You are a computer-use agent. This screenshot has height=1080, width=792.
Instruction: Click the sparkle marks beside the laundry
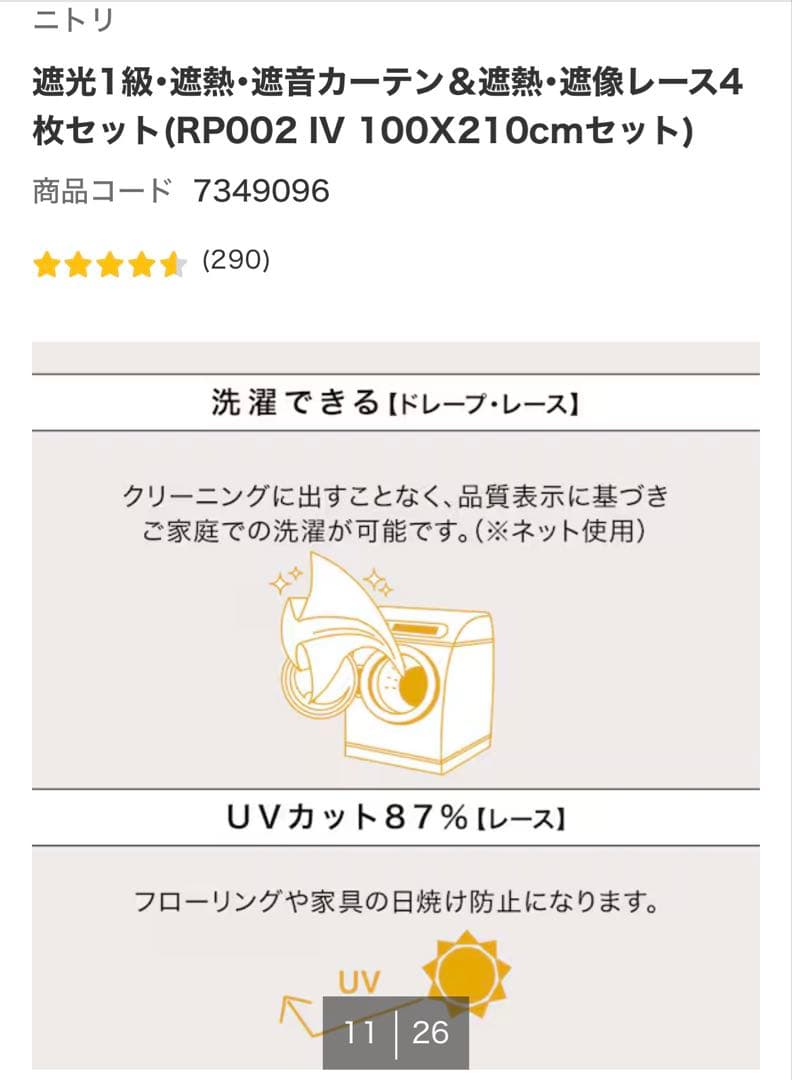click(x=285, y=580)
